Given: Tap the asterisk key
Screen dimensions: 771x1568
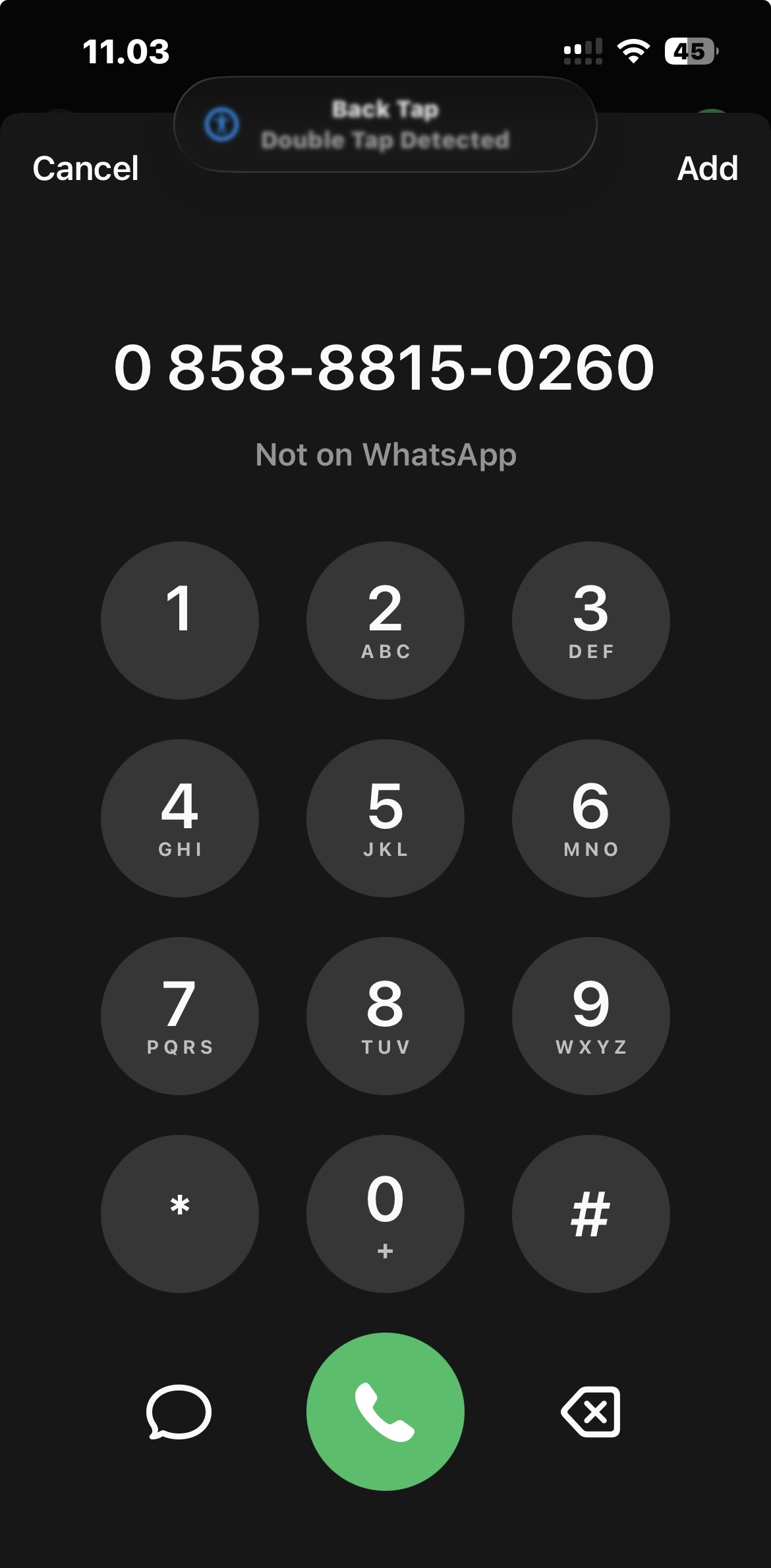Looking at the screenshot, I should [180, 1214].
